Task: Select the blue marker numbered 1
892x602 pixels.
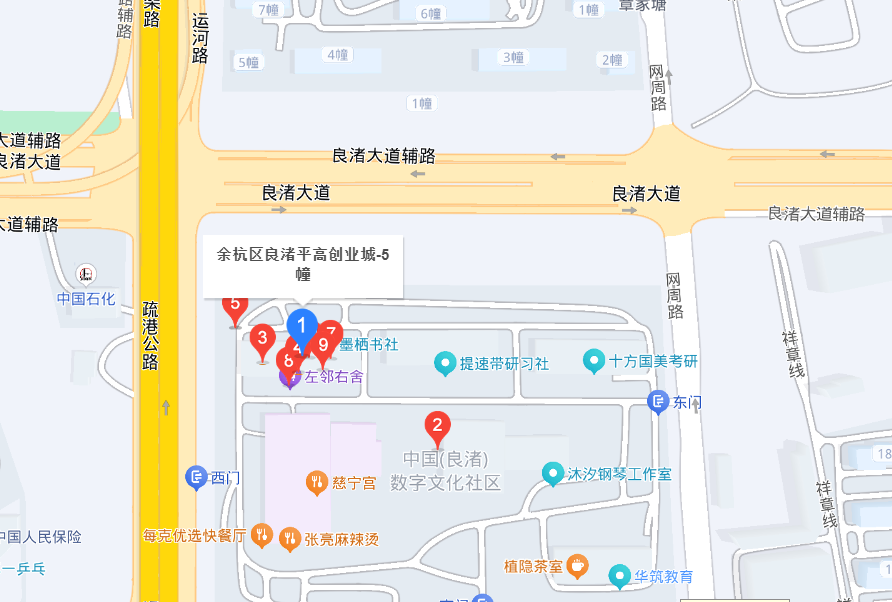Action: 302,325
